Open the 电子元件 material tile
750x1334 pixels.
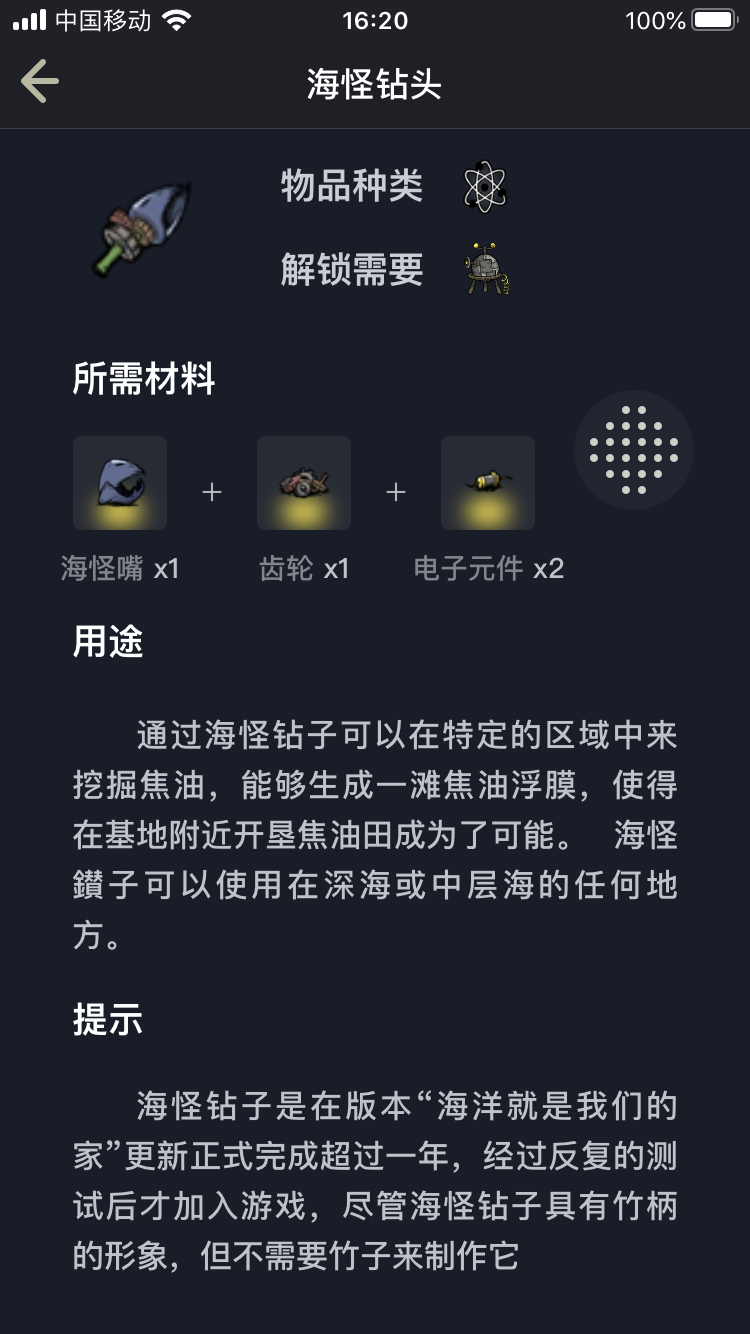click(488, 483)
